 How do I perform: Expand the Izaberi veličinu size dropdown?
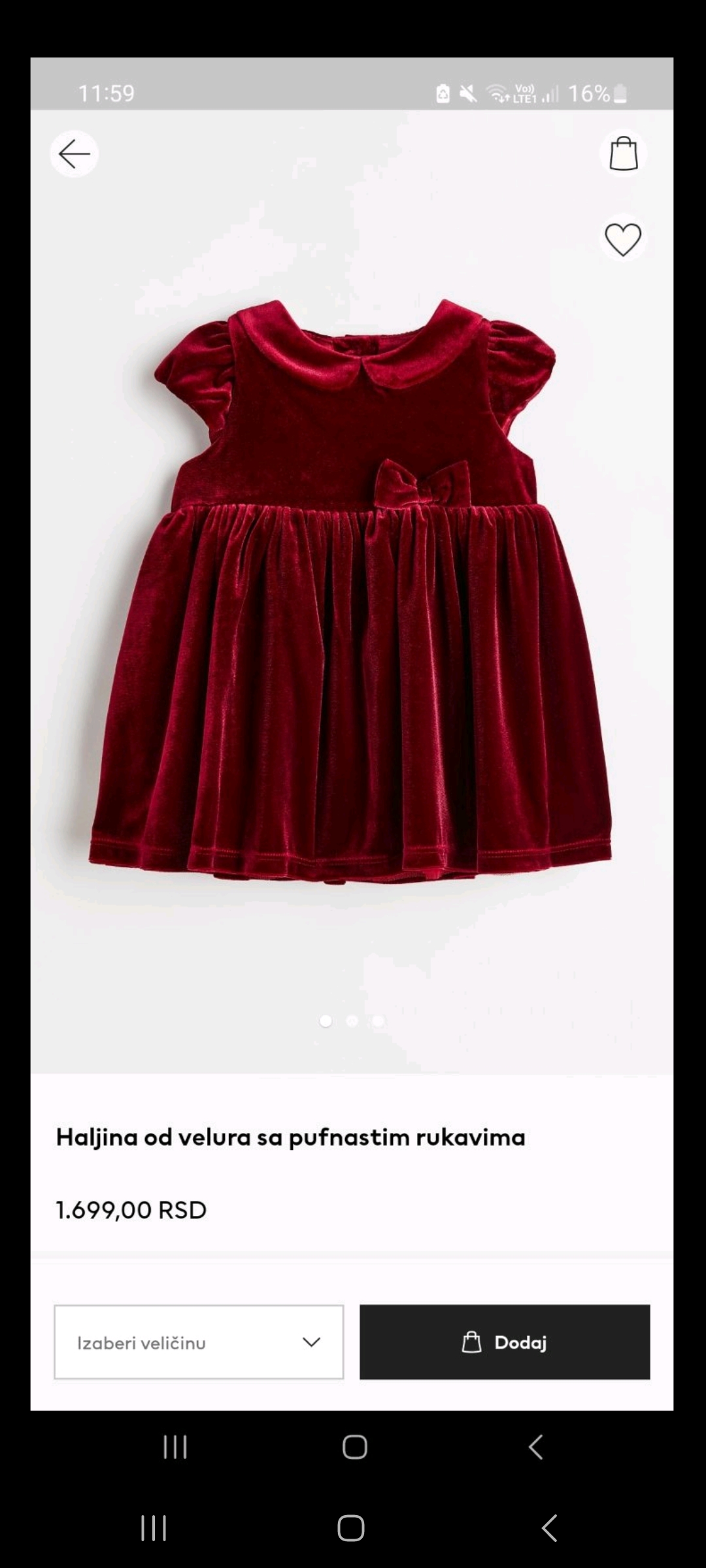coord(199,1343)
